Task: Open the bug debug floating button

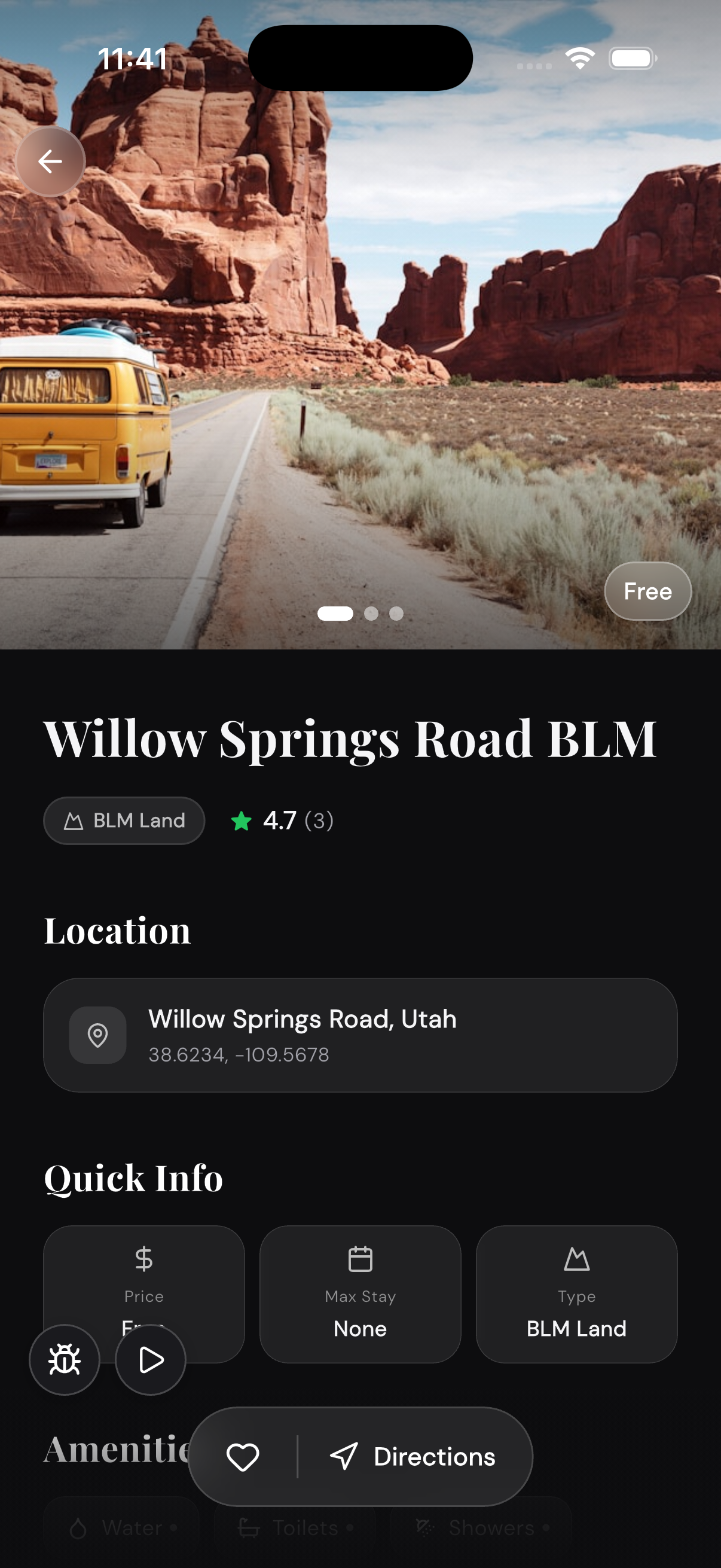Action: [65, 1359]
